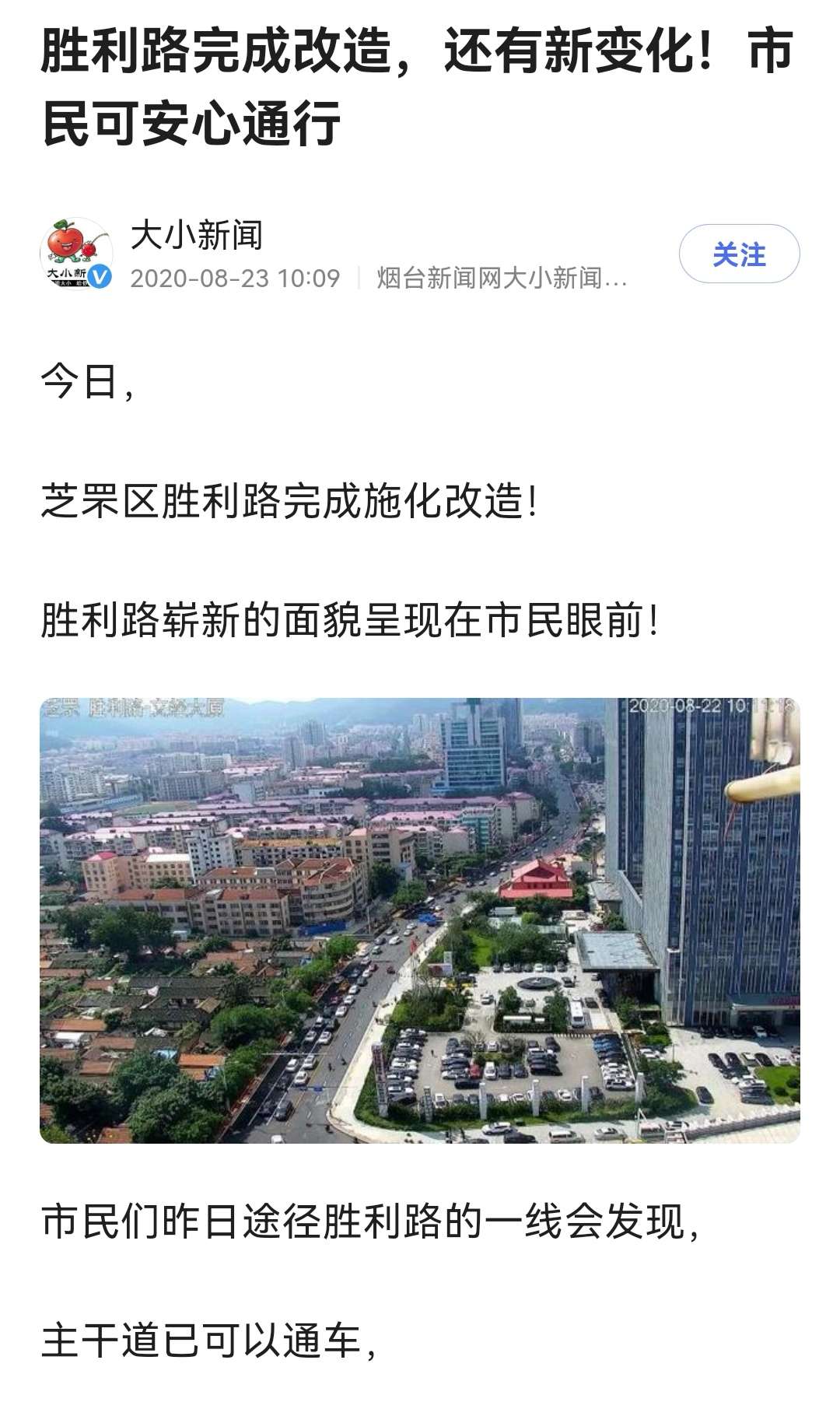Open the 大小新闻 author avatar
The height and width of the screenshot is (1409, 840).
click(x=76, y=254)
